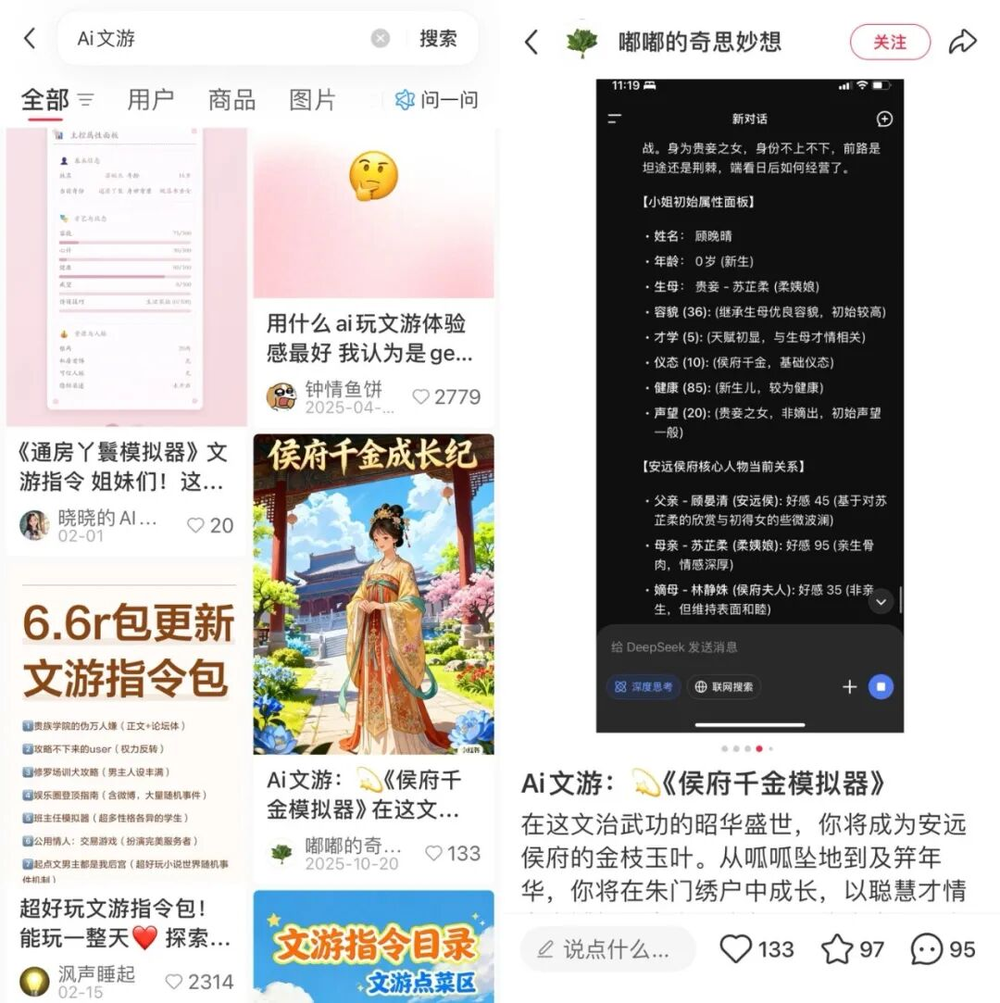Screen dimensions: 1000x1003
Task: Tap the 说点什么 comment field
Action: (609, 949)
